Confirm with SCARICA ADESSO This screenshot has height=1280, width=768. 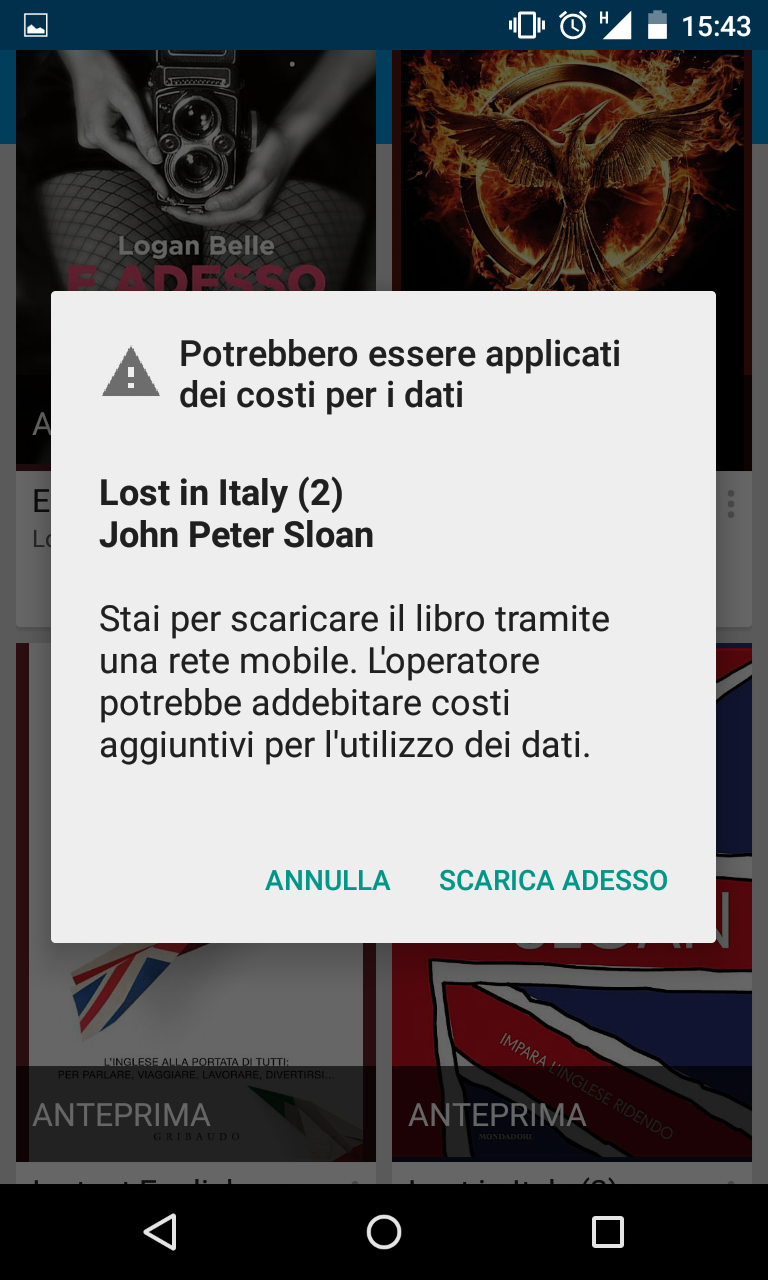(x=553, y=880)
